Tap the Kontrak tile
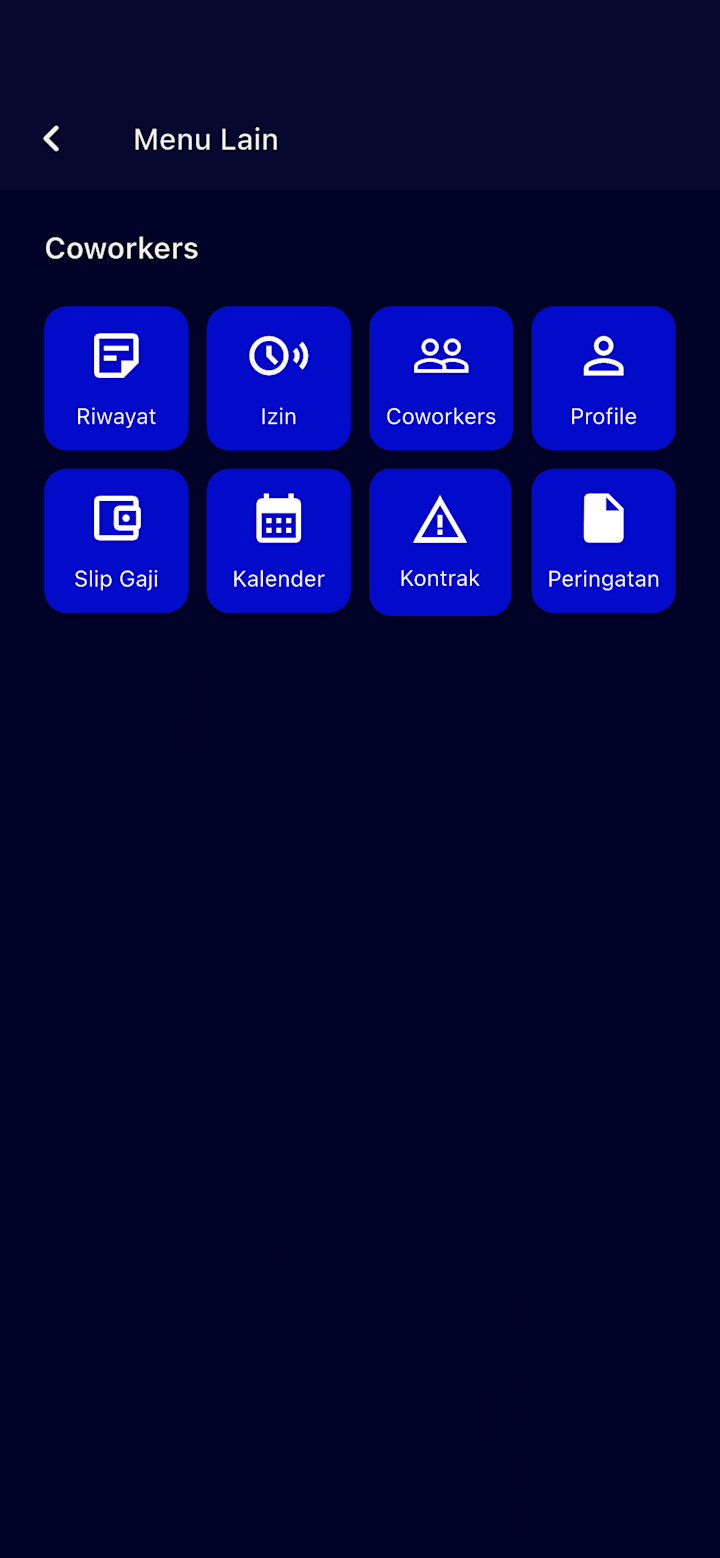Image resolution: width=720 pixels, height=1558 pixels. [x=440, y=541]
